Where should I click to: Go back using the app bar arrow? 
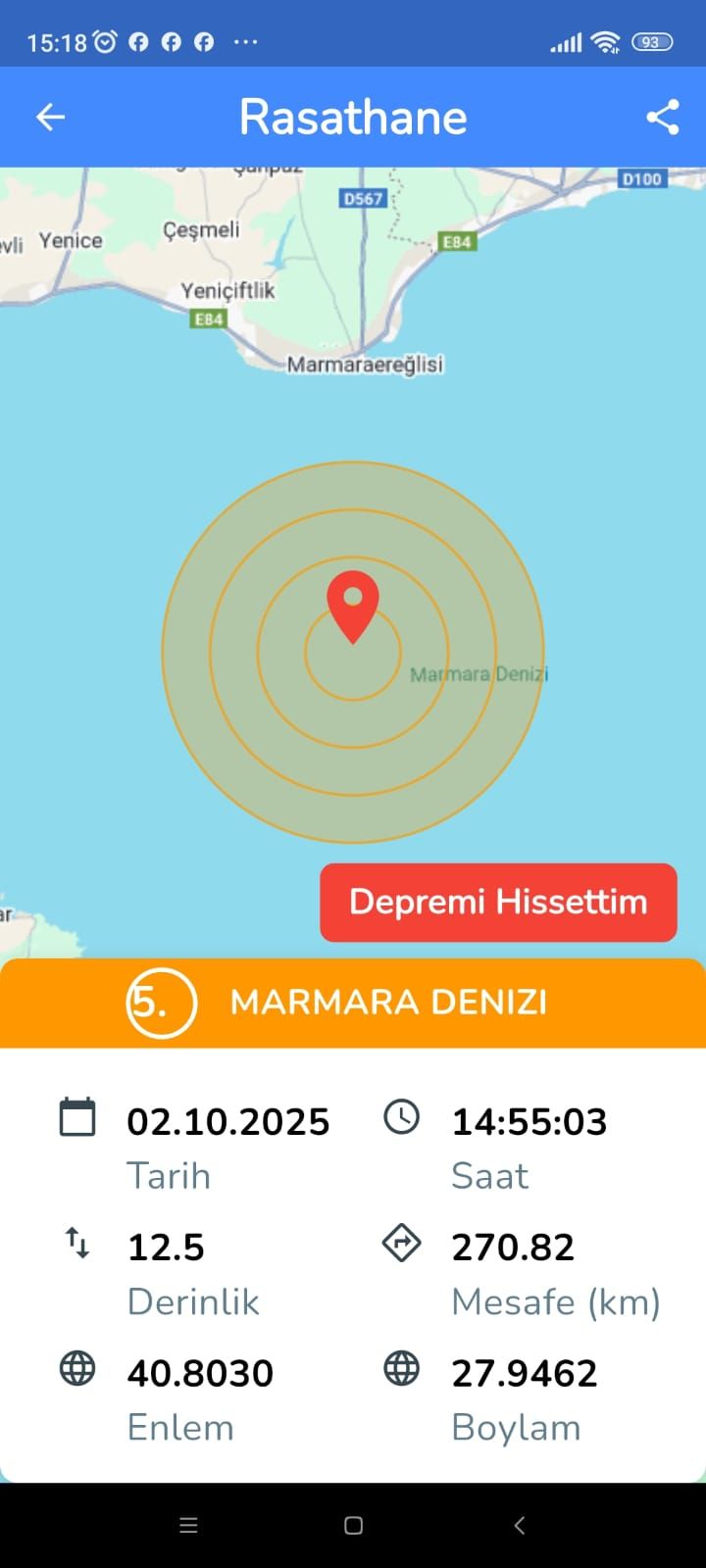[x=50, y=118]
